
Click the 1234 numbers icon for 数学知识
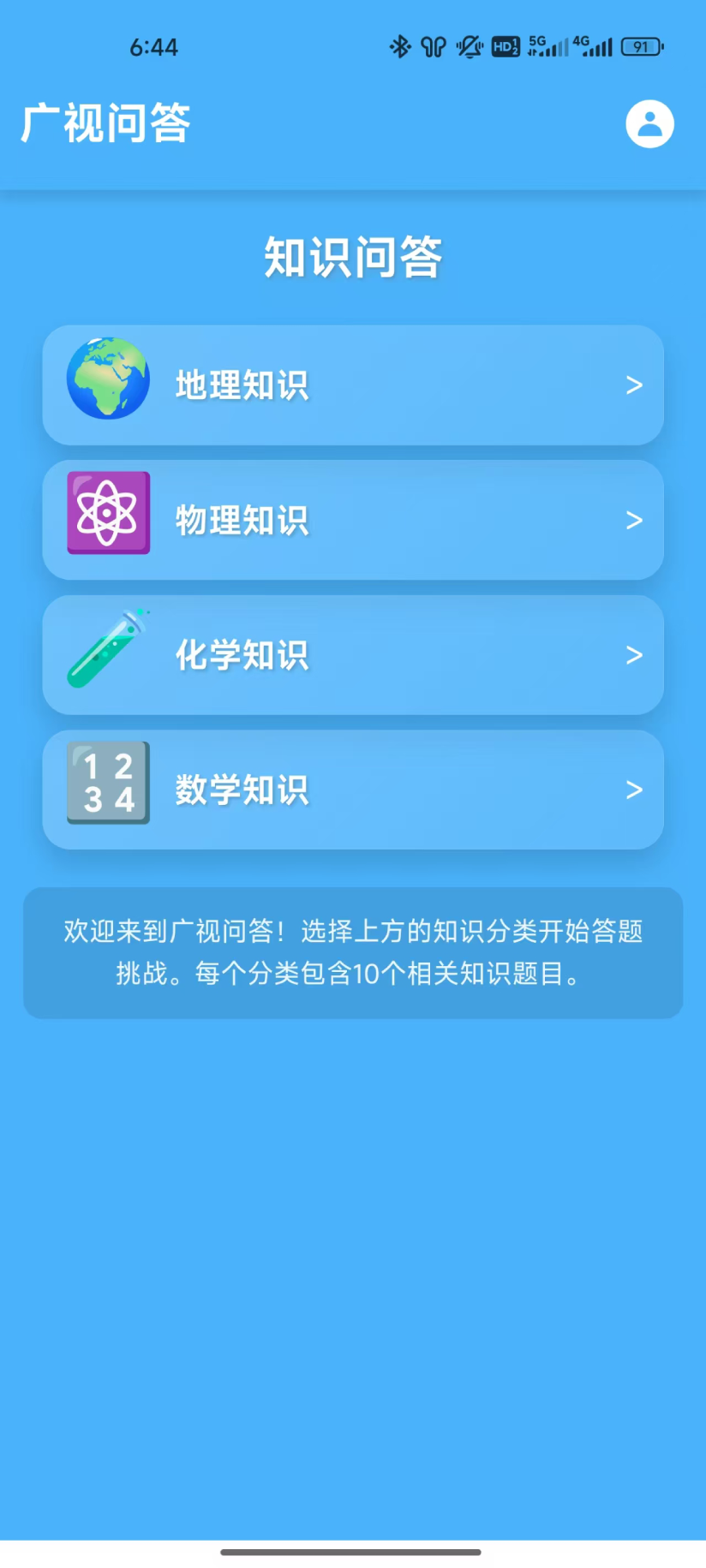[x=107, y=783]
